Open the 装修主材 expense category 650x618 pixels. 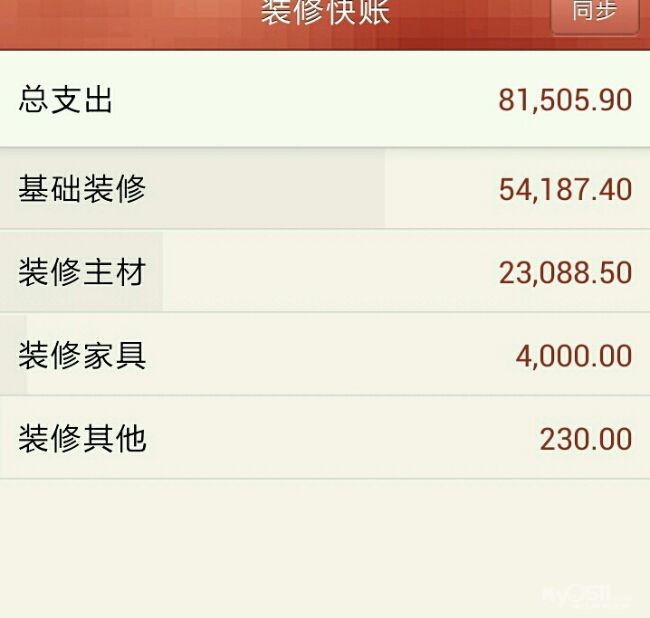pos(324,272)
